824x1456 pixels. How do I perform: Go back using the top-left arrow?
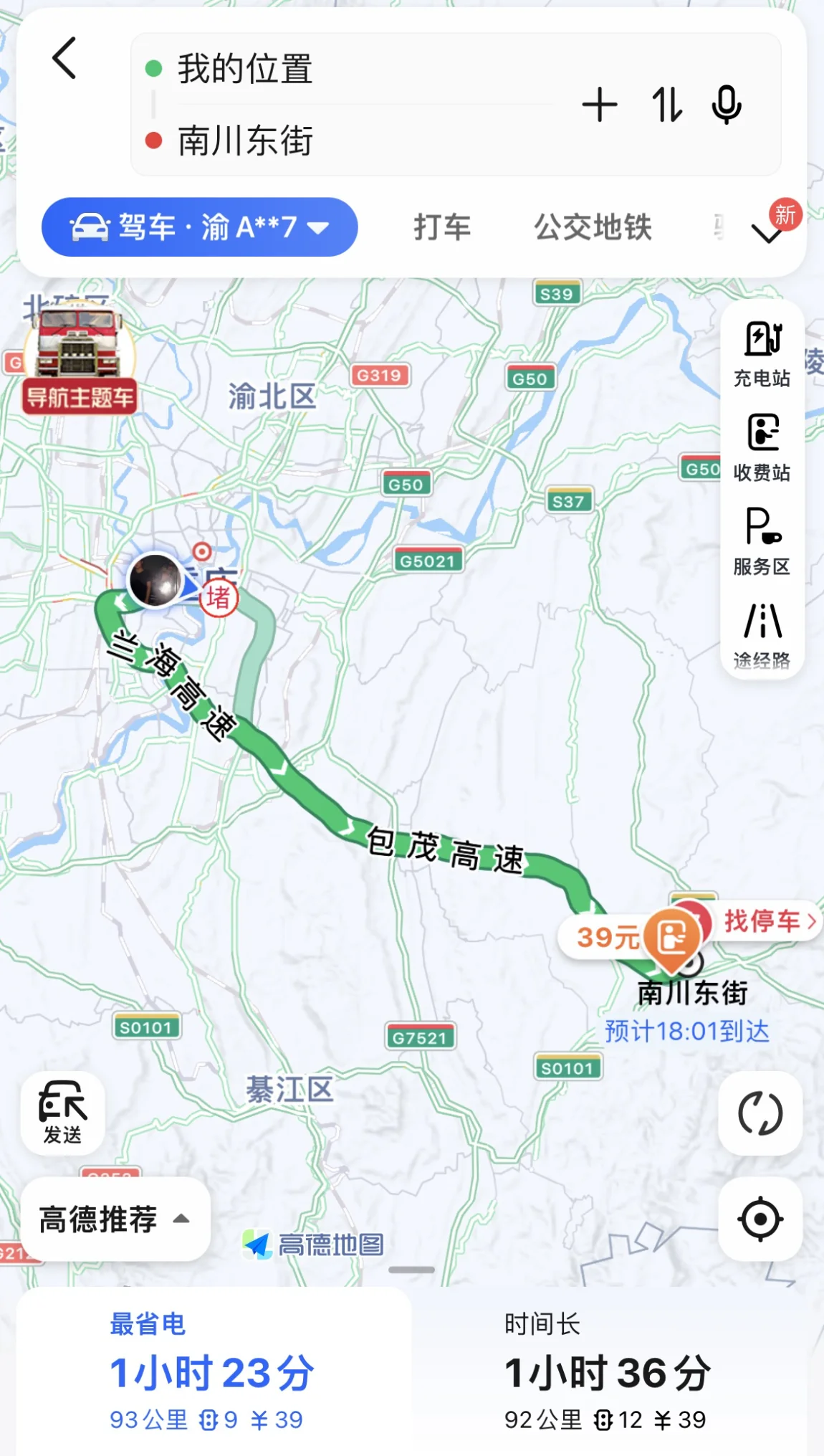coord(64,58)
